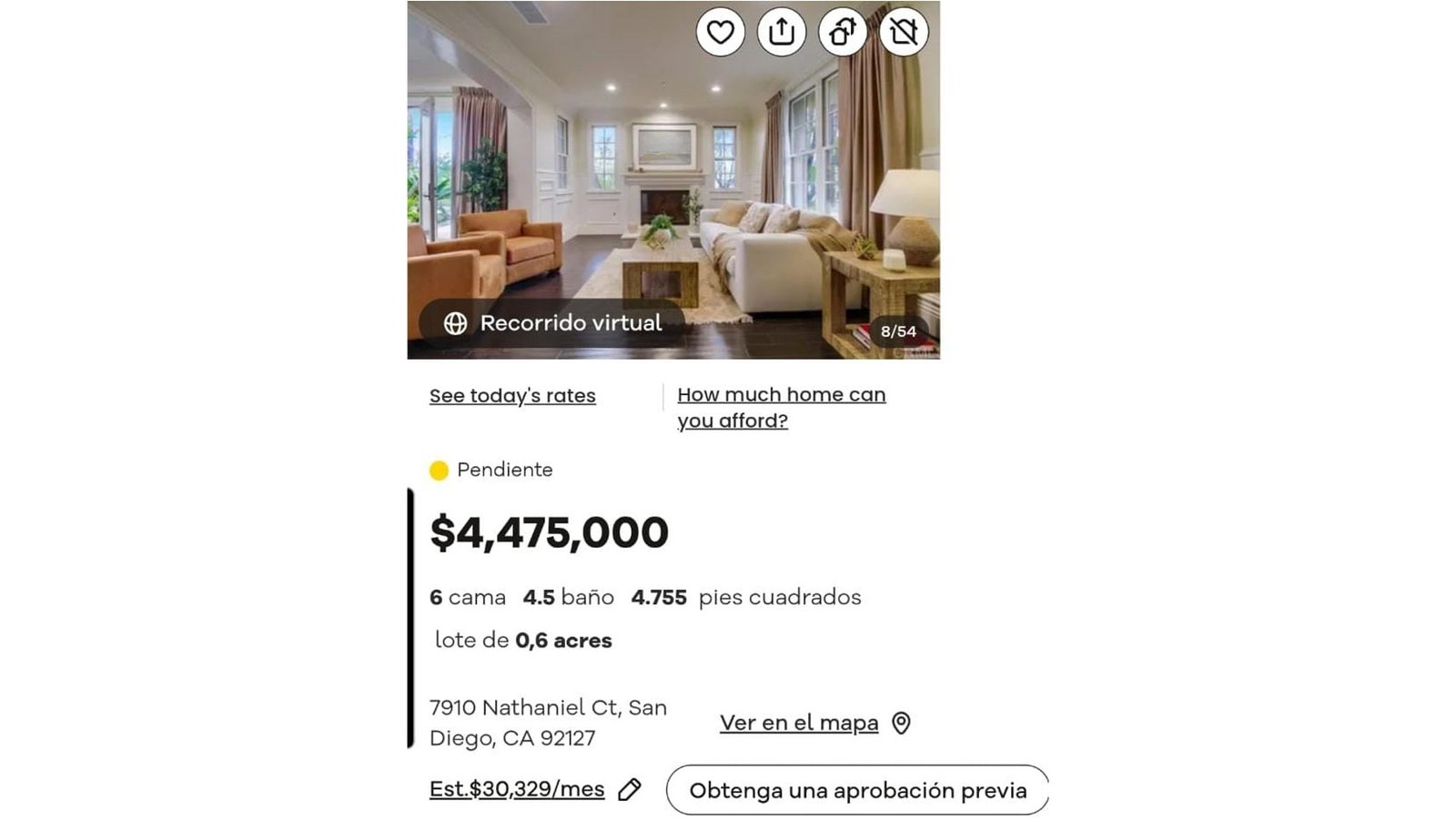The width and height of the screenshot is (1456, 820).
Task: Share this listing
Action: click(782, 33)
